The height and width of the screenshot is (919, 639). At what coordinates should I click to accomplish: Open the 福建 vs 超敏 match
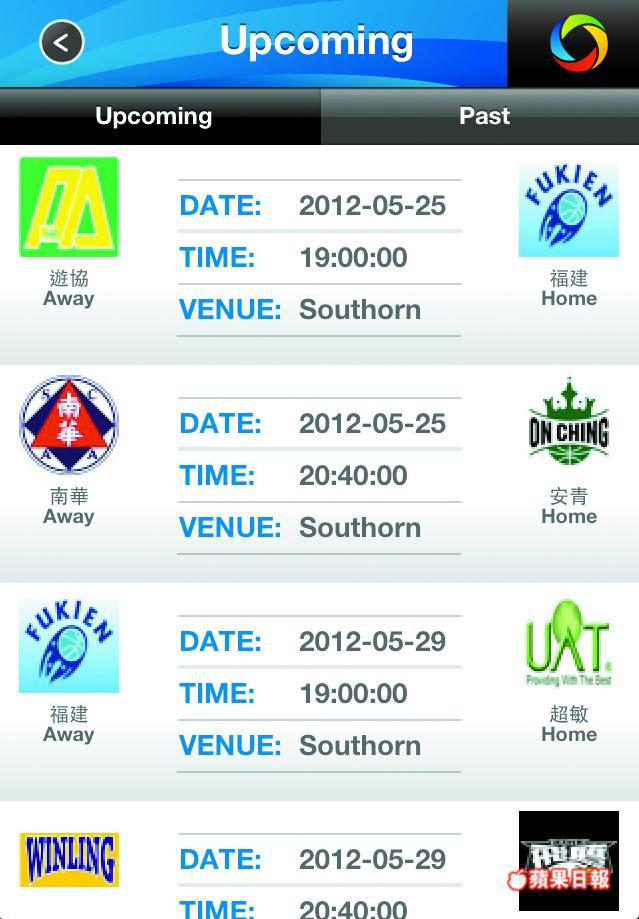tap(319, 693)
